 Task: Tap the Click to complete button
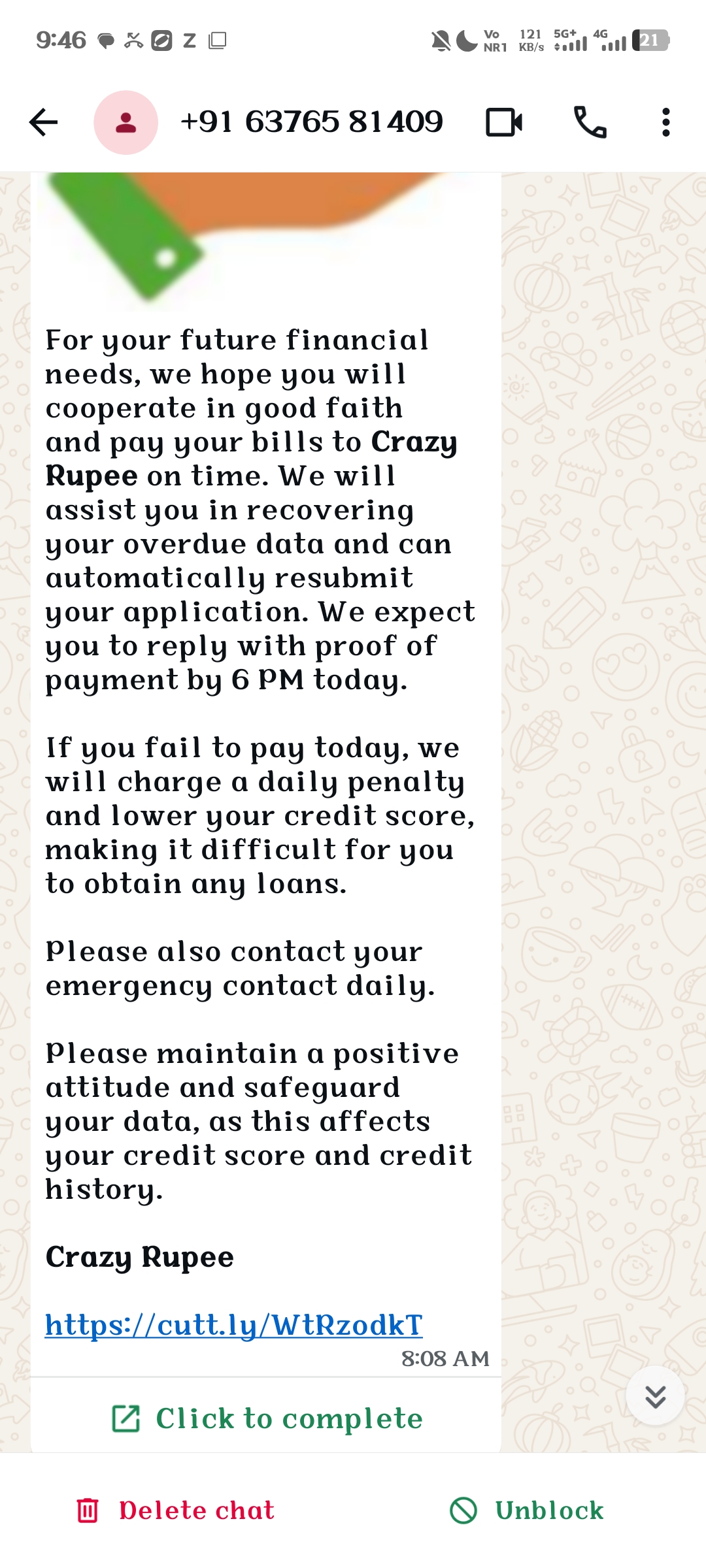pos(267,1418)
